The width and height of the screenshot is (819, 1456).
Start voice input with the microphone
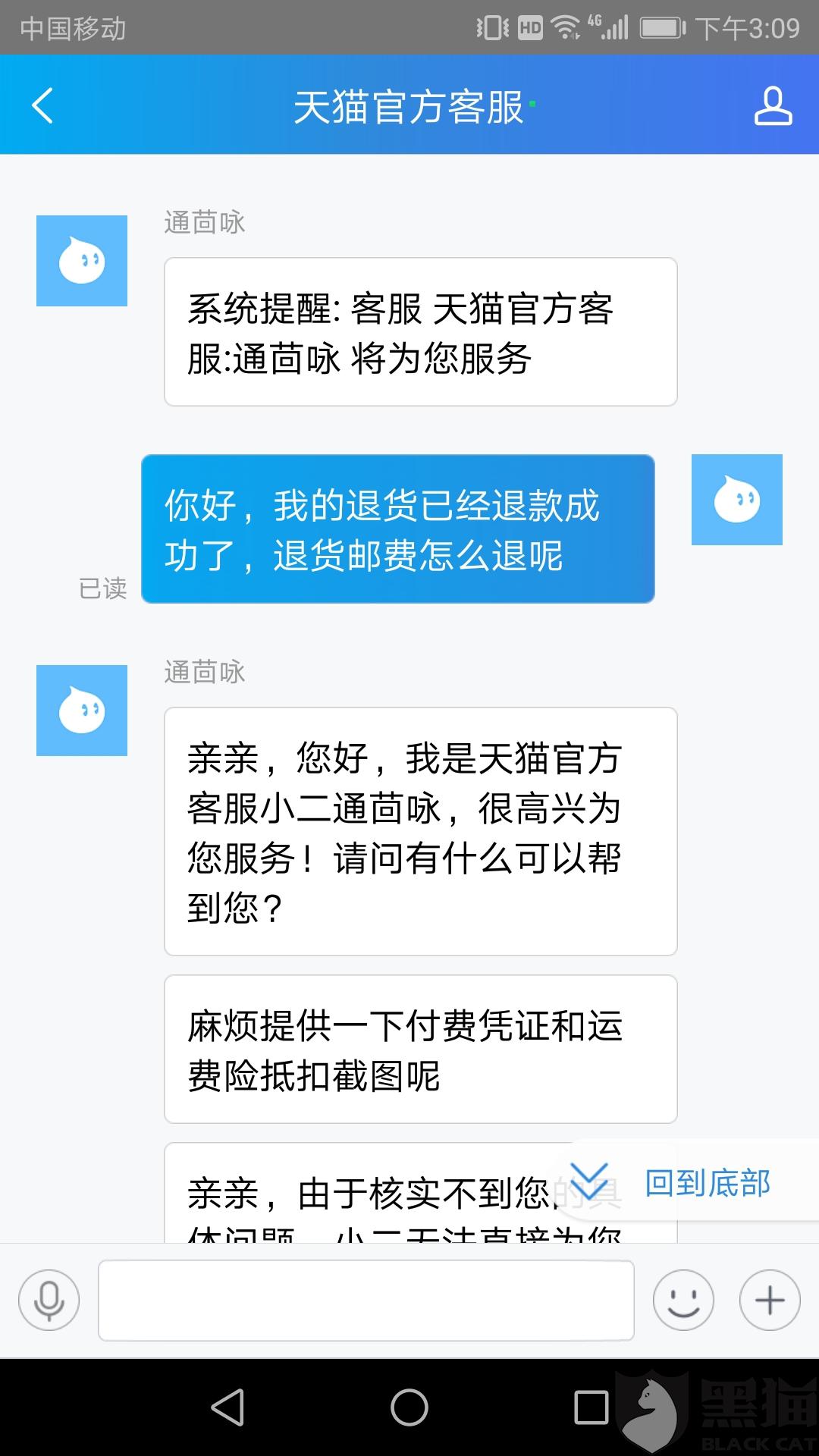[49, 1301]
